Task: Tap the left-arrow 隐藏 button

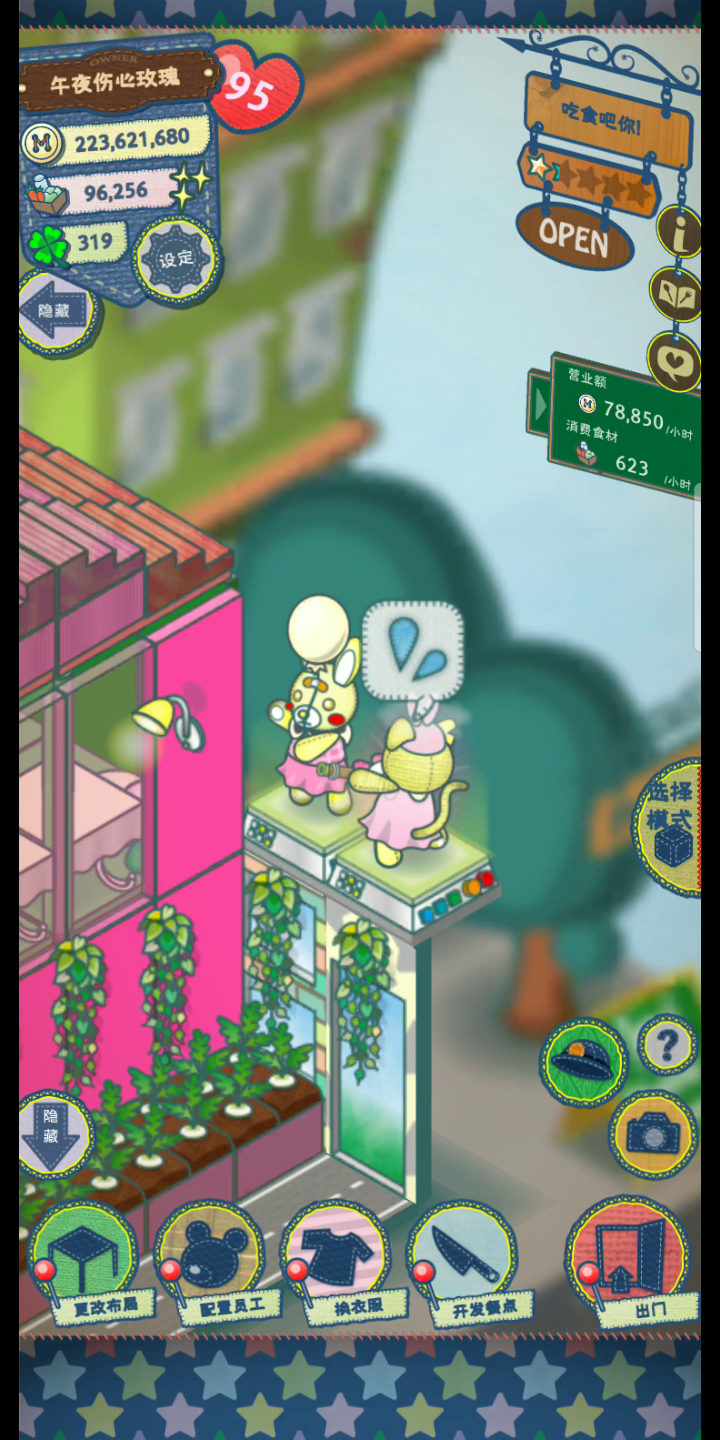Action: [x=58, y=311]
